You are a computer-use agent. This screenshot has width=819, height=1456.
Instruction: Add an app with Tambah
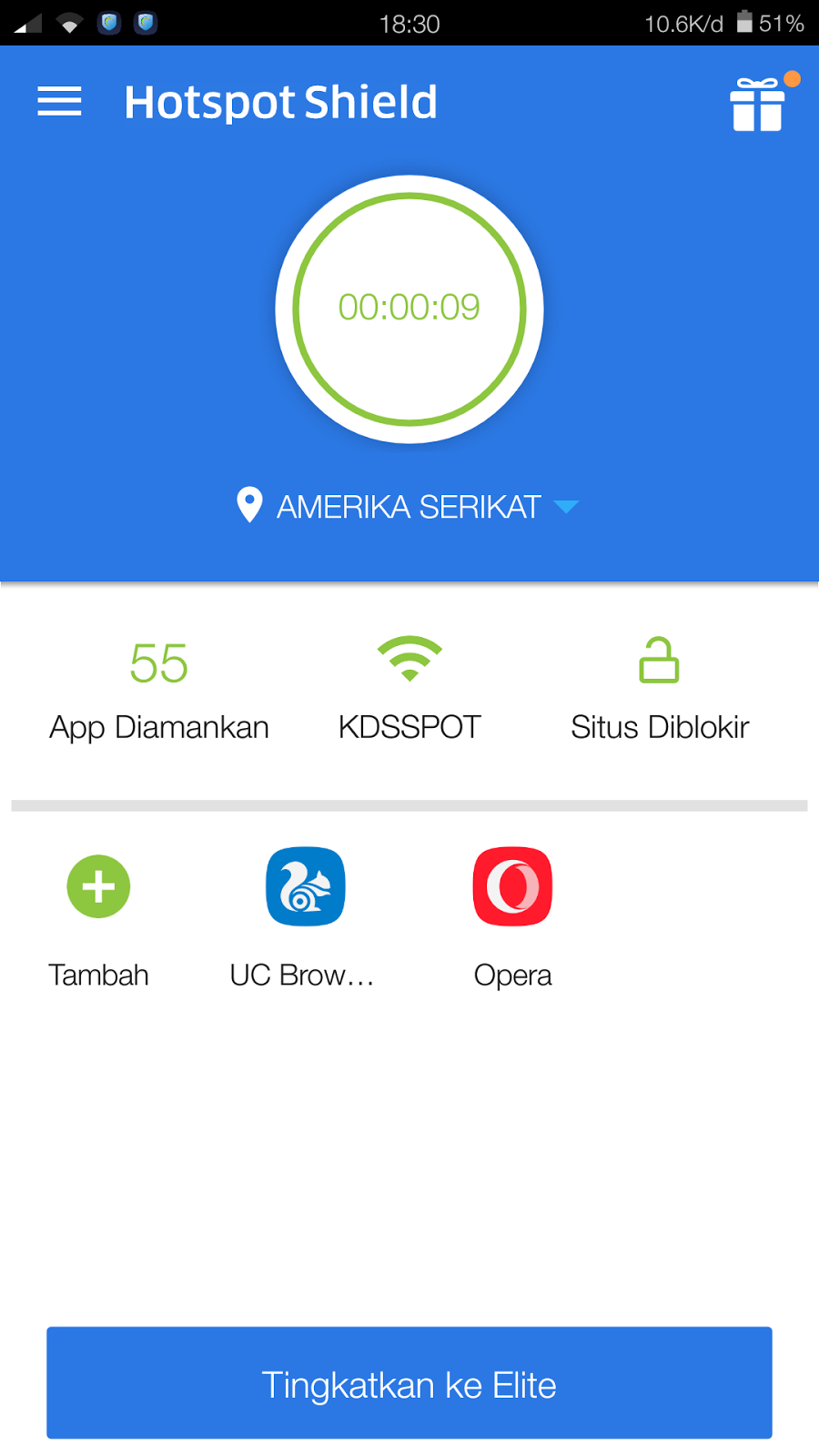98,921
